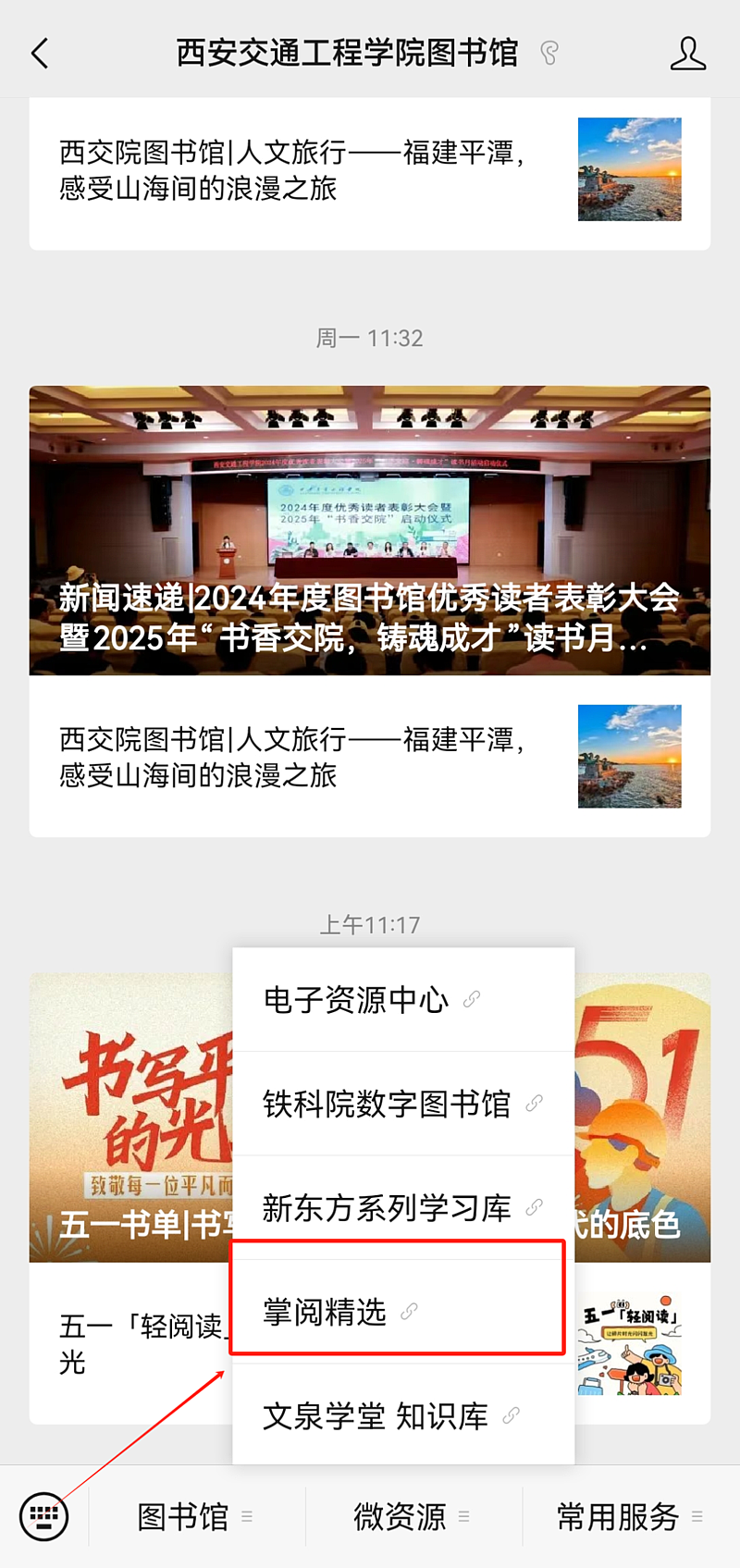Switch to keyboard input mode
This screenshot has height=1568, width=740.
[x=43, y=1516]
